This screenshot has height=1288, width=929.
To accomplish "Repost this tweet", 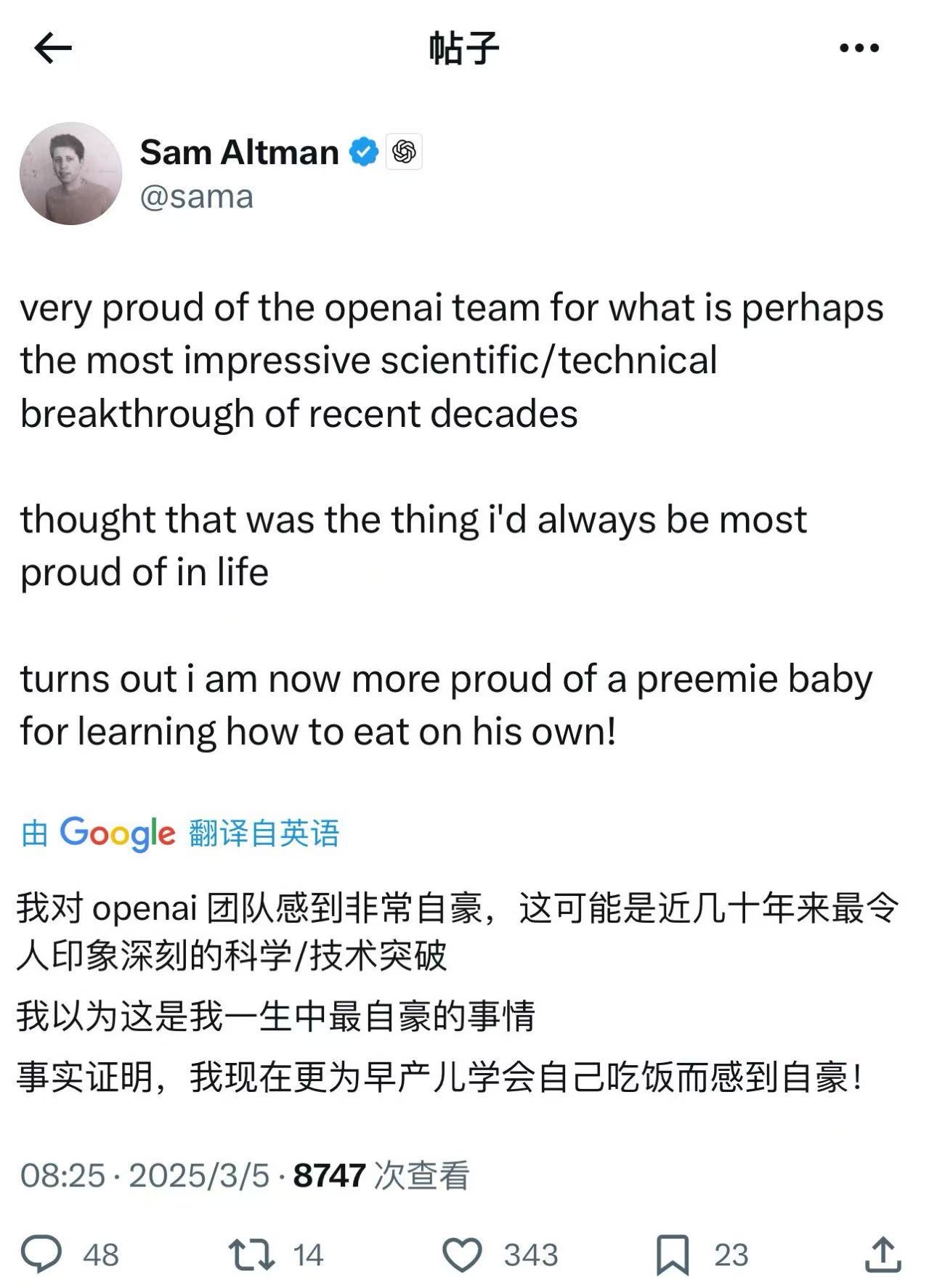I will pyautogui.click(x=251, y=1254).
